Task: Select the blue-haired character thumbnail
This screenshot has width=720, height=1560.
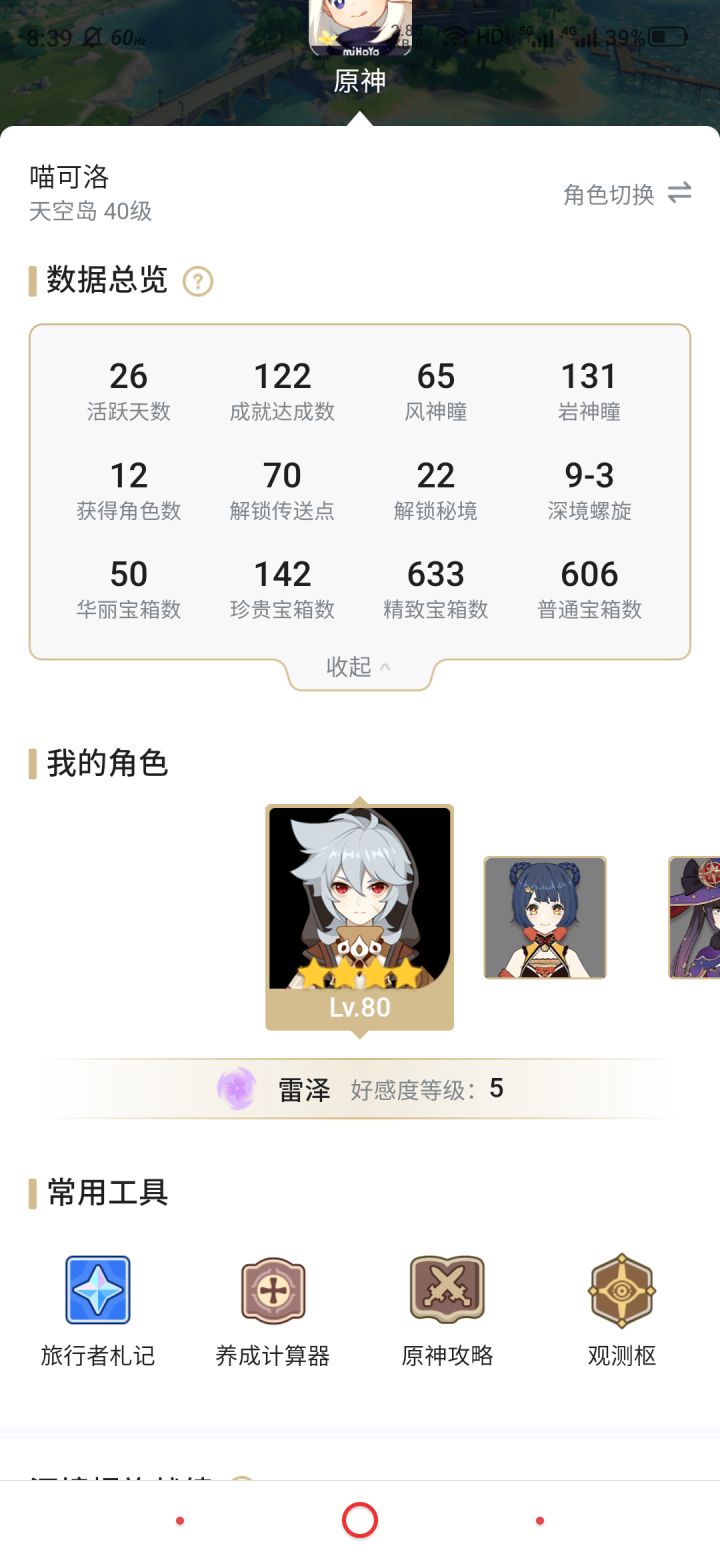Action: pos(547,917)
